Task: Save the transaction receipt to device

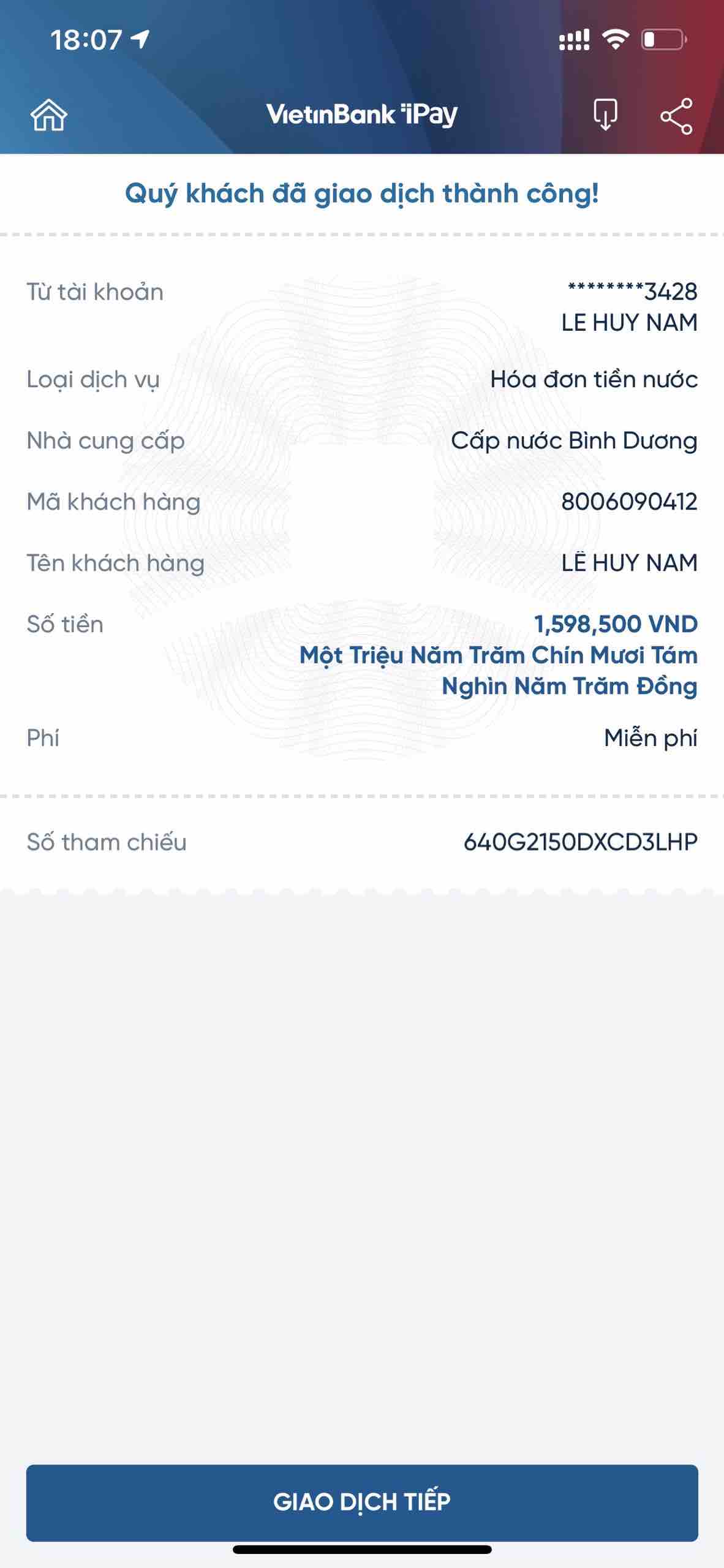Action: (x=605, y=115)
